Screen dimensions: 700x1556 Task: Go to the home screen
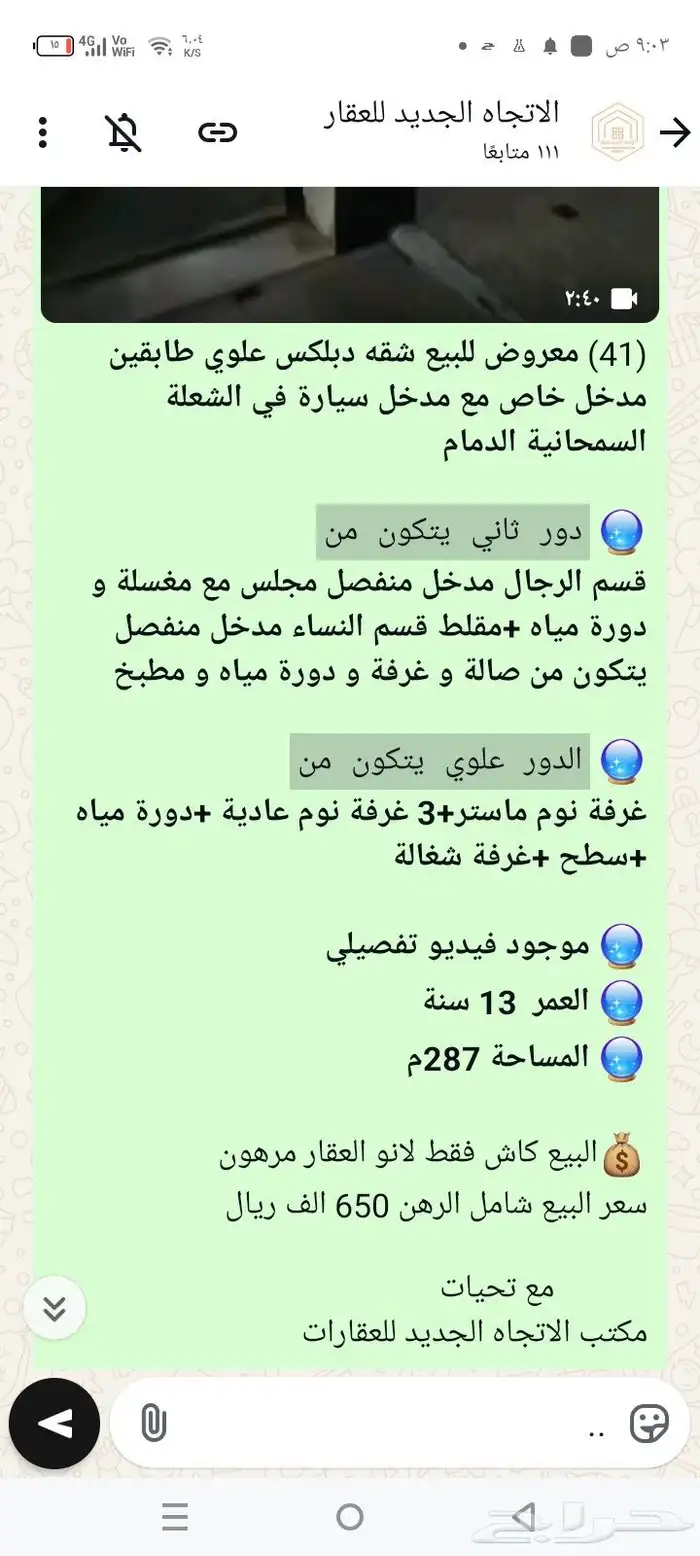point(350,1517)
